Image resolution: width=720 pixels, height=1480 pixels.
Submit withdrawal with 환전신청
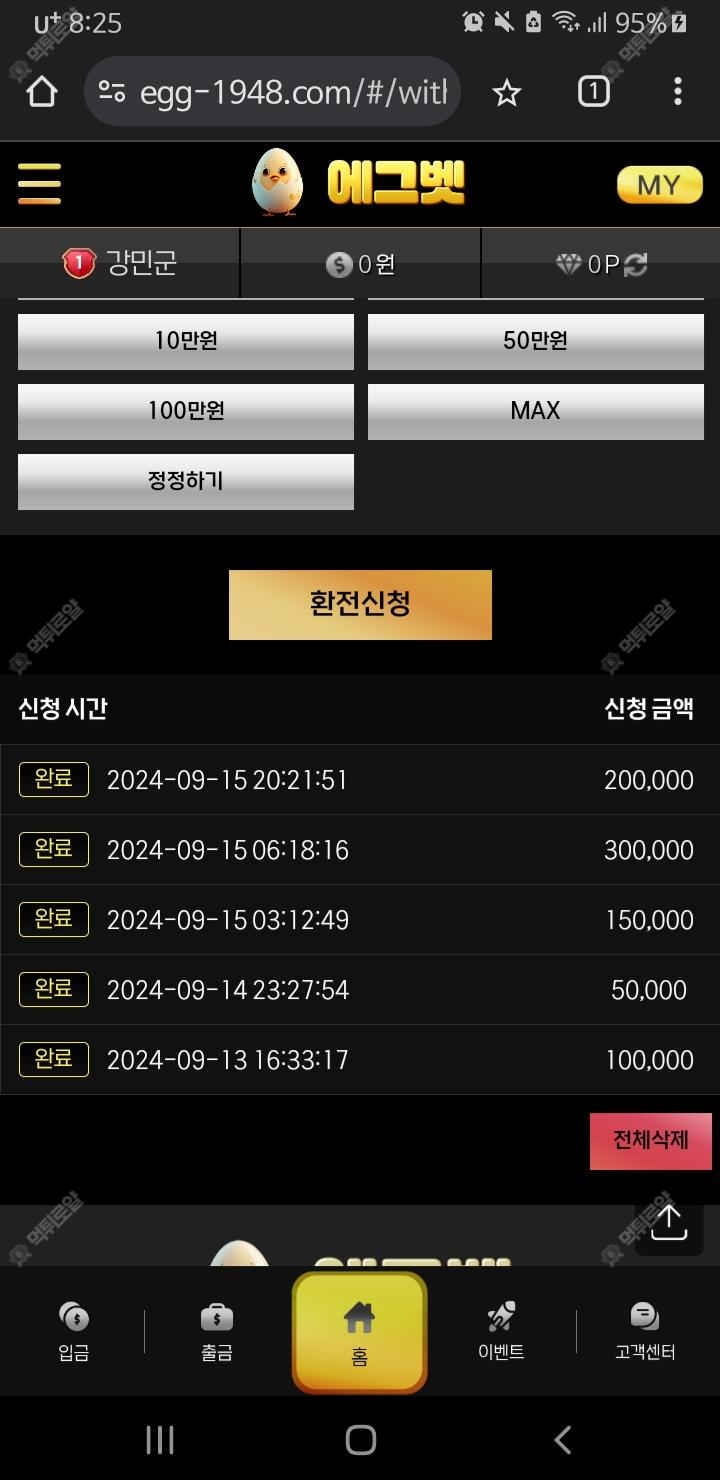(x=360, y=605)
